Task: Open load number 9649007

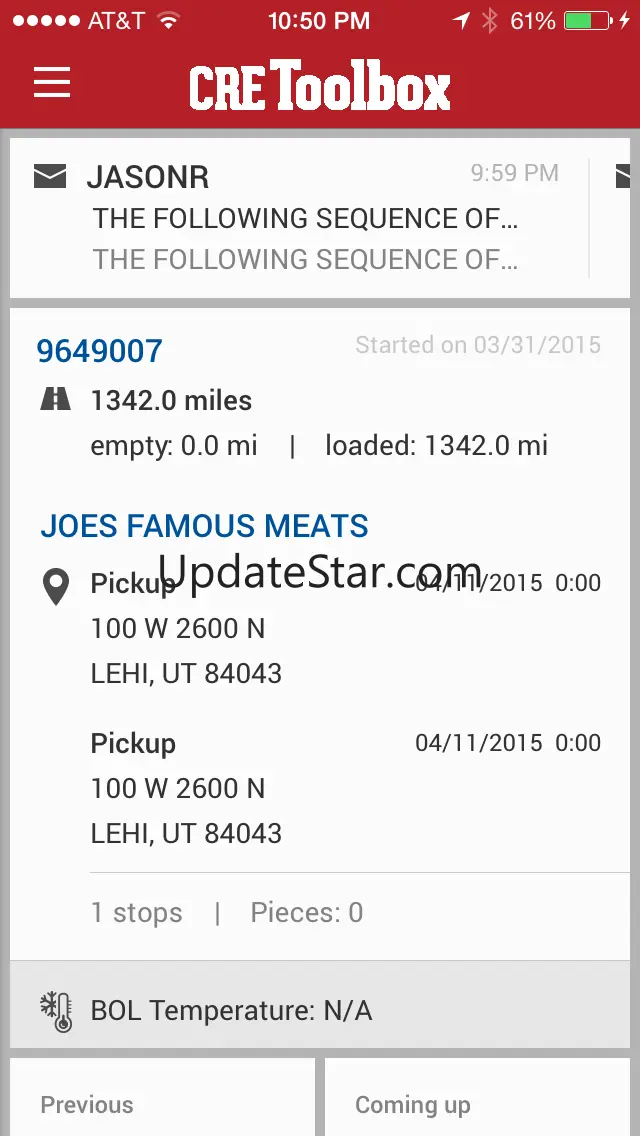Action: [99, 351]
